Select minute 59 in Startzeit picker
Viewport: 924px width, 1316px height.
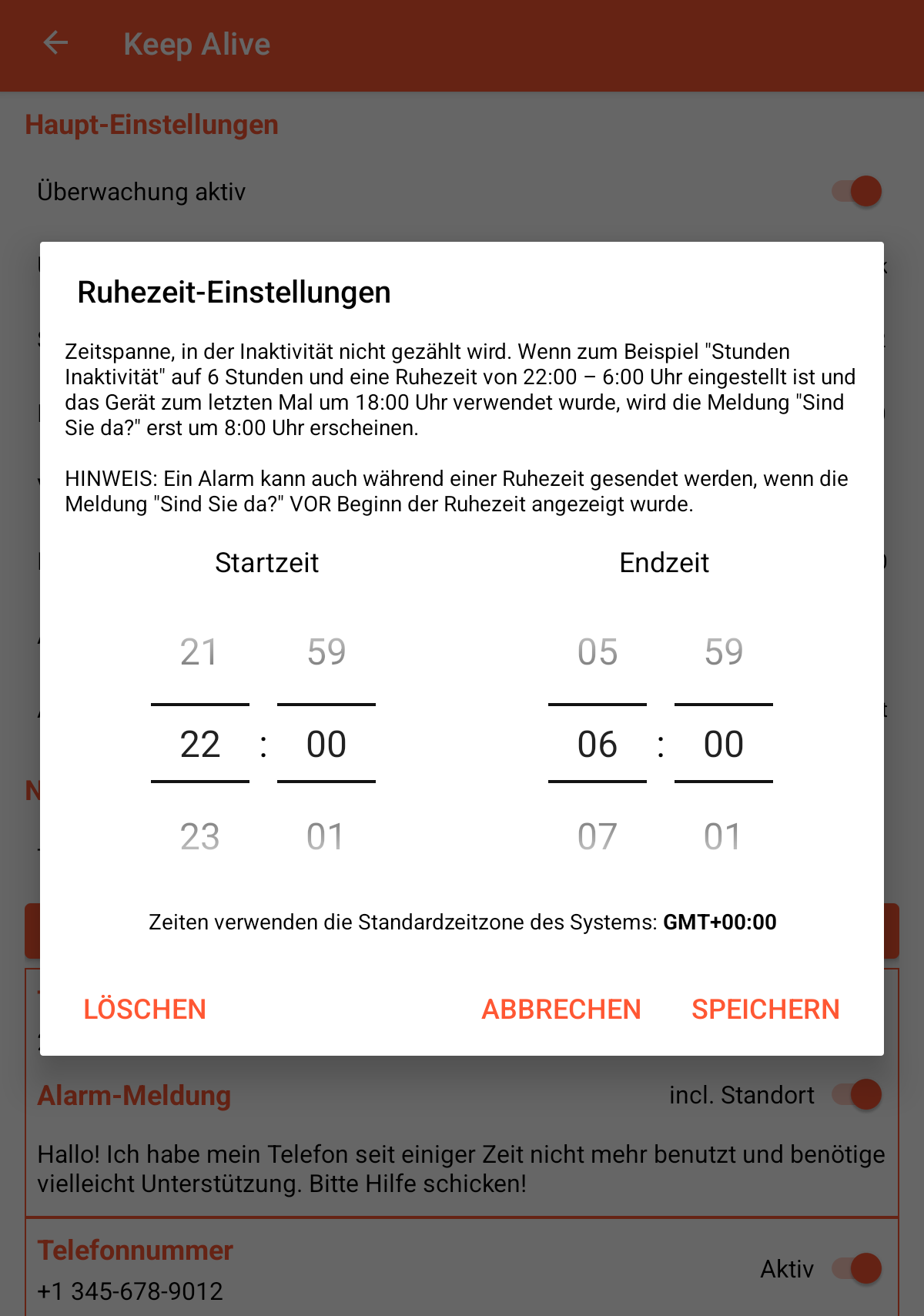point(326,652)
